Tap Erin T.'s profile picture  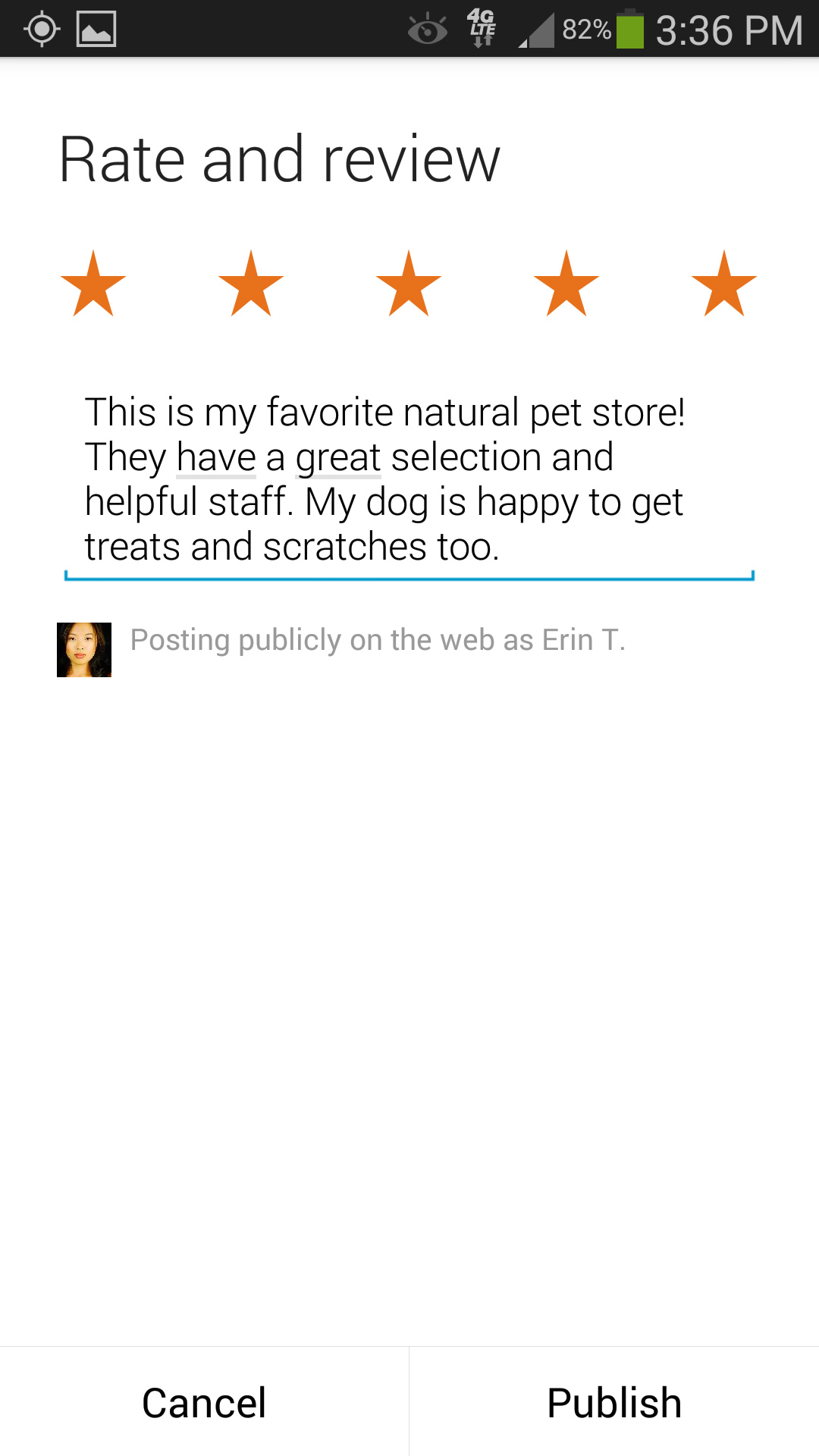click(x=84, y=650)
